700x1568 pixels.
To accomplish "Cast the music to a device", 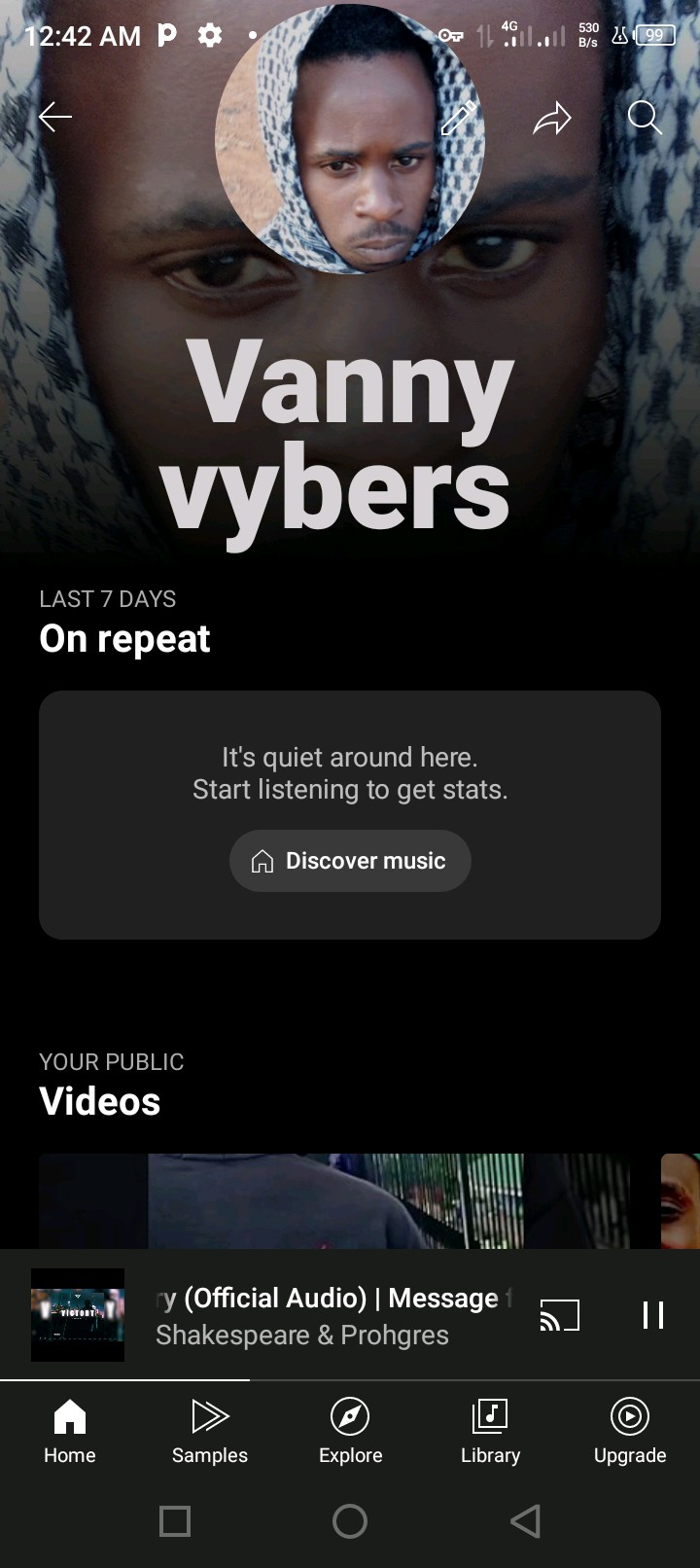I will pos(559,1315).
